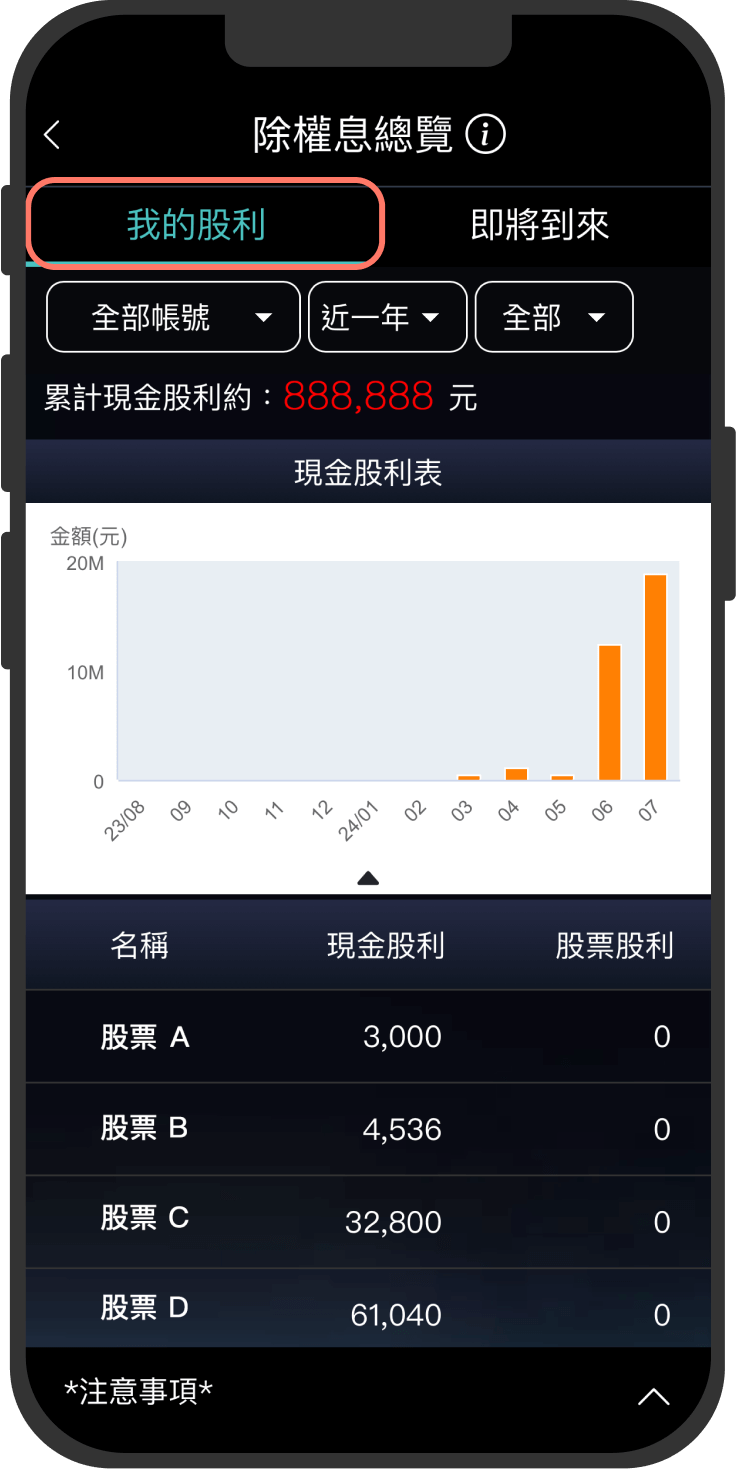Open the 近一年 period dropdown

387,317
